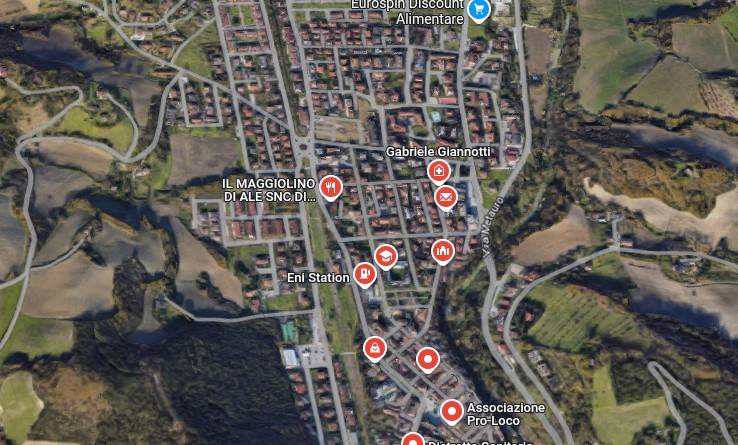
Task: Tap the unlabeled pin above Associazione Pro-Loco
Action: (x=428, y=359)
